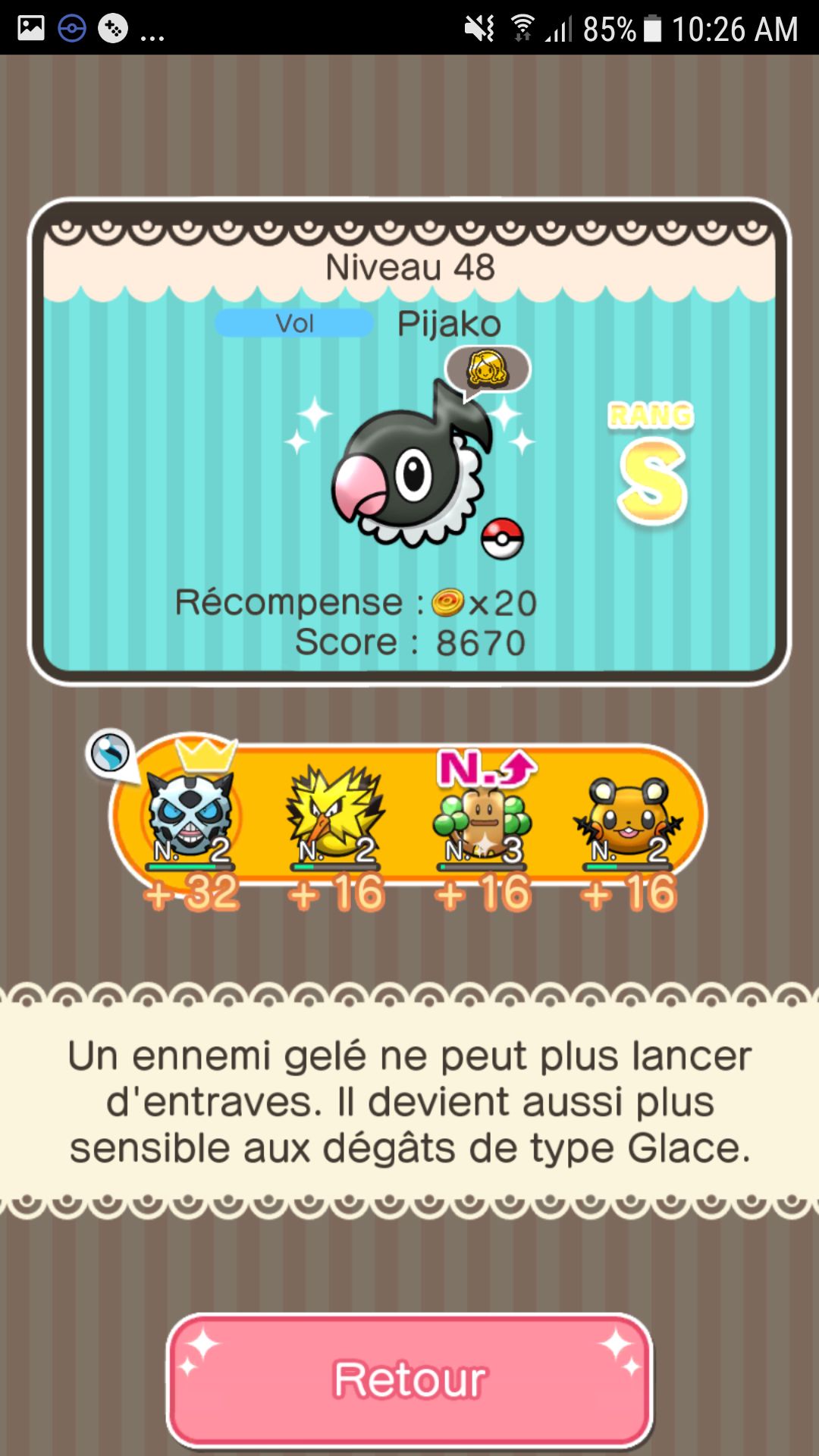
Task: Tap the Retour button
Action: click(x=409, y=1379)
